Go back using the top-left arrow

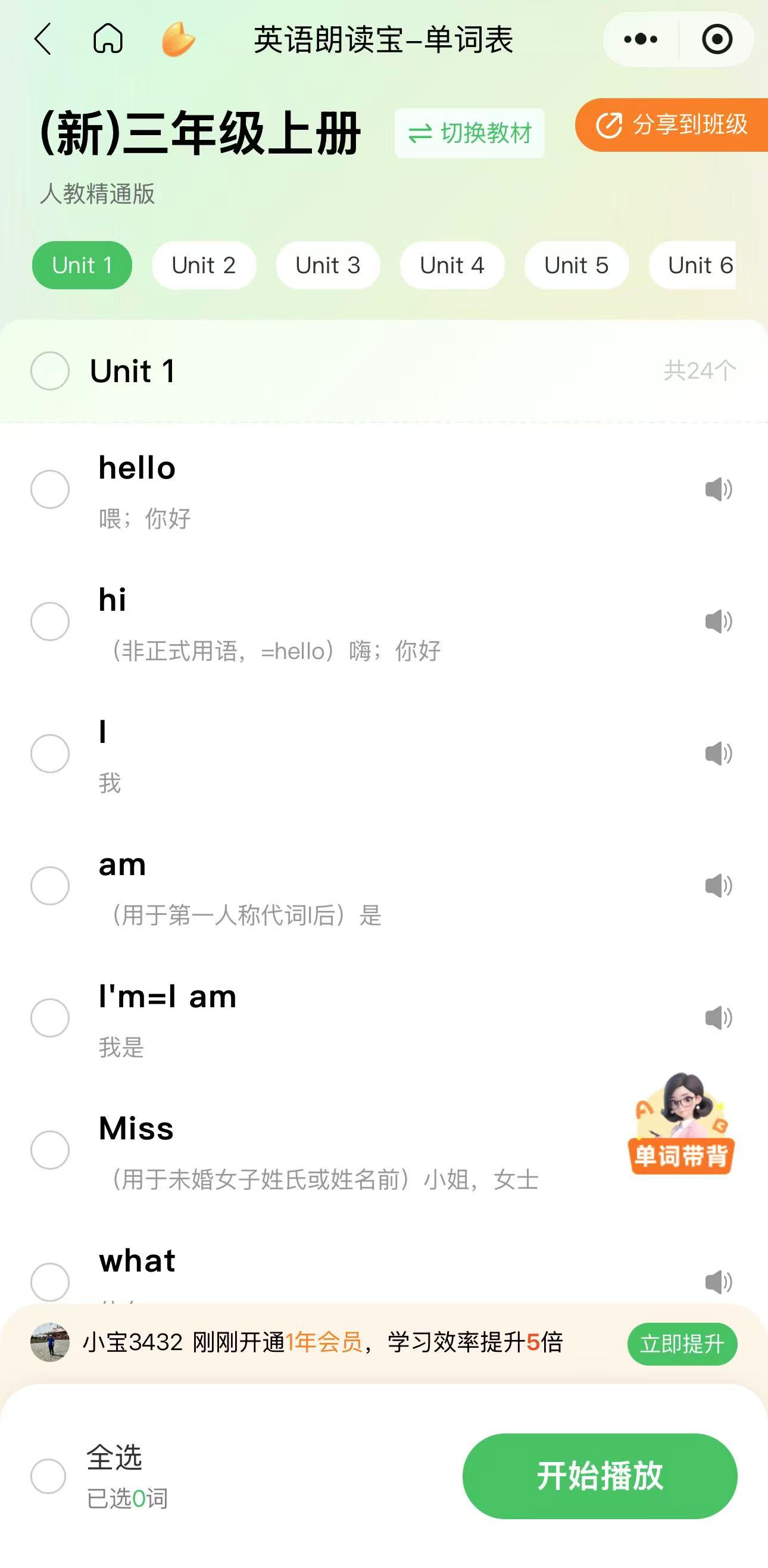(43, 39)
